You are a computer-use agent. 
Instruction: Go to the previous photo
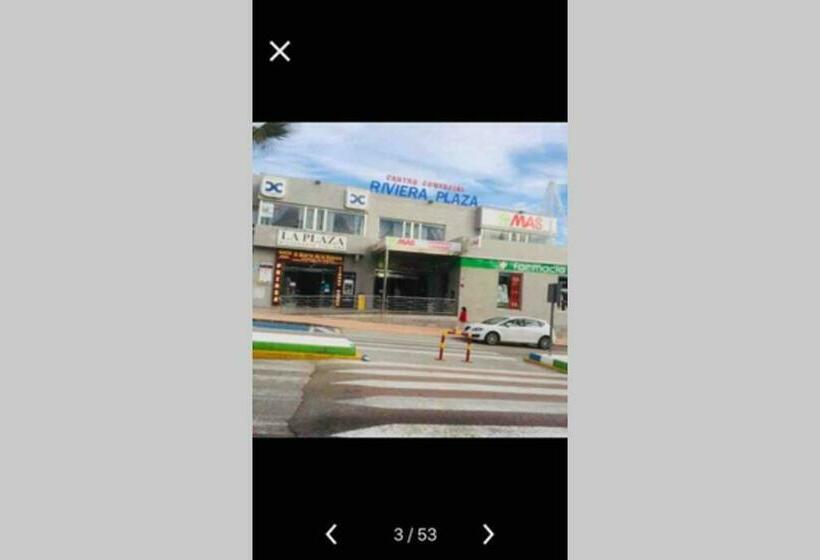click(x=331, y=534)
